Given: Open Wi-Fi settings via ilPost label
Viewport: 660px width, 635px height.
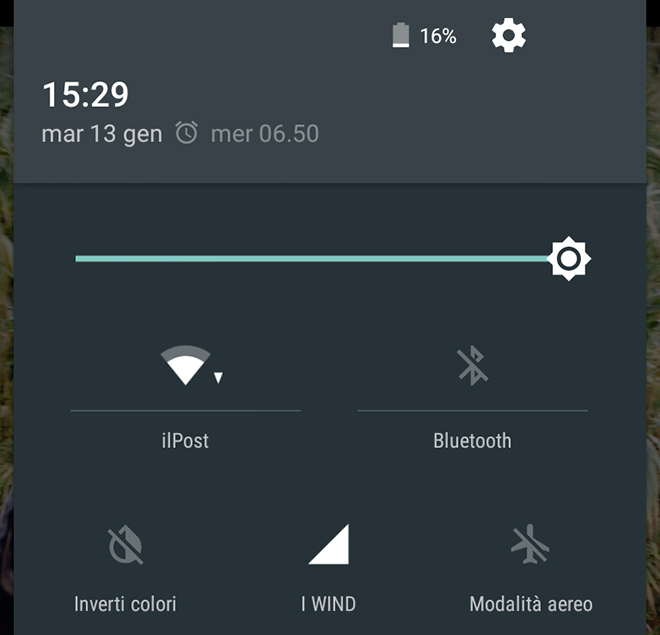Looking at the screenshot, I should pos(185,441).
